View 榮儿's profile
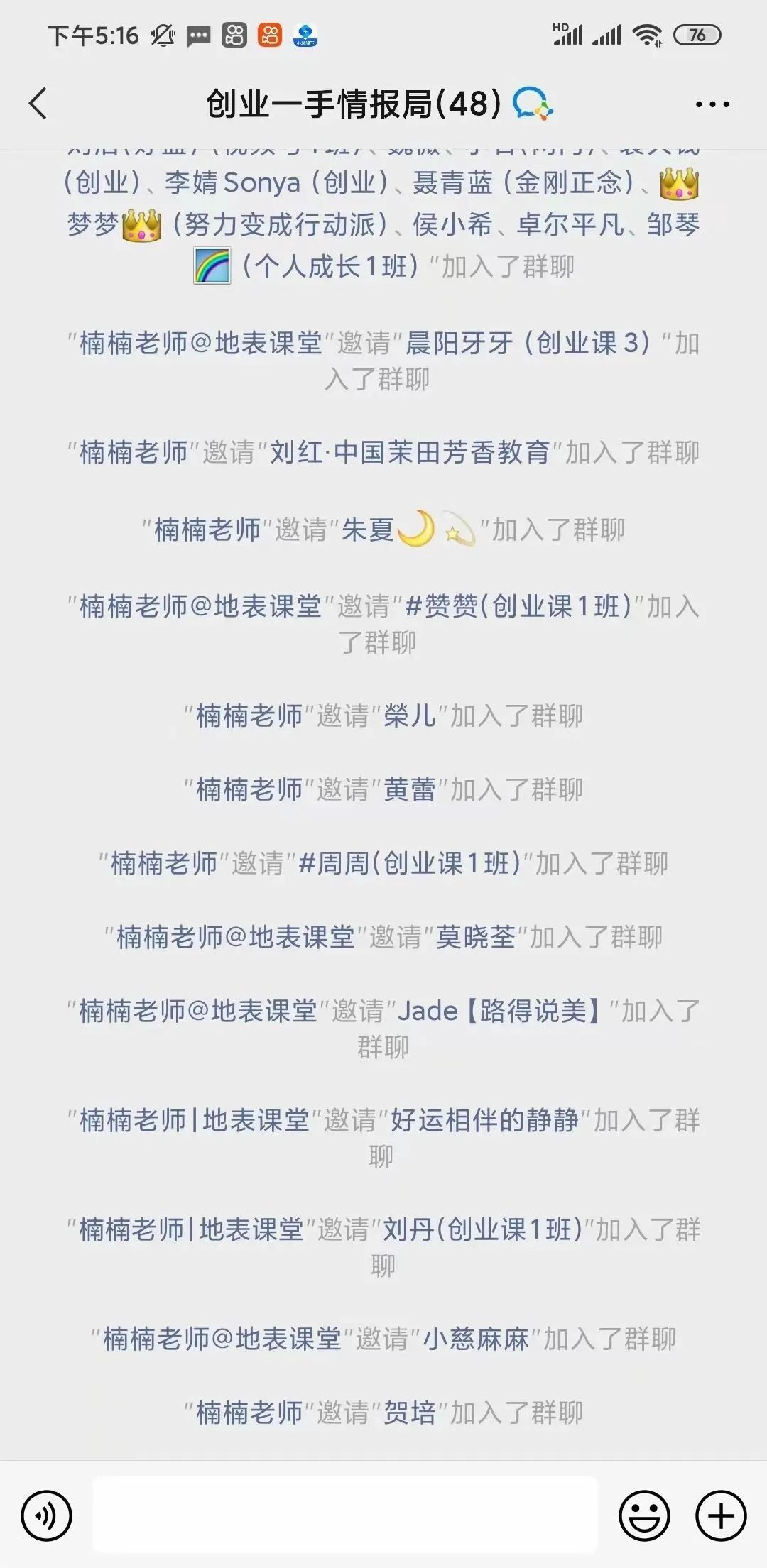This screenshot has width=767, height=1568. point(409,716)
